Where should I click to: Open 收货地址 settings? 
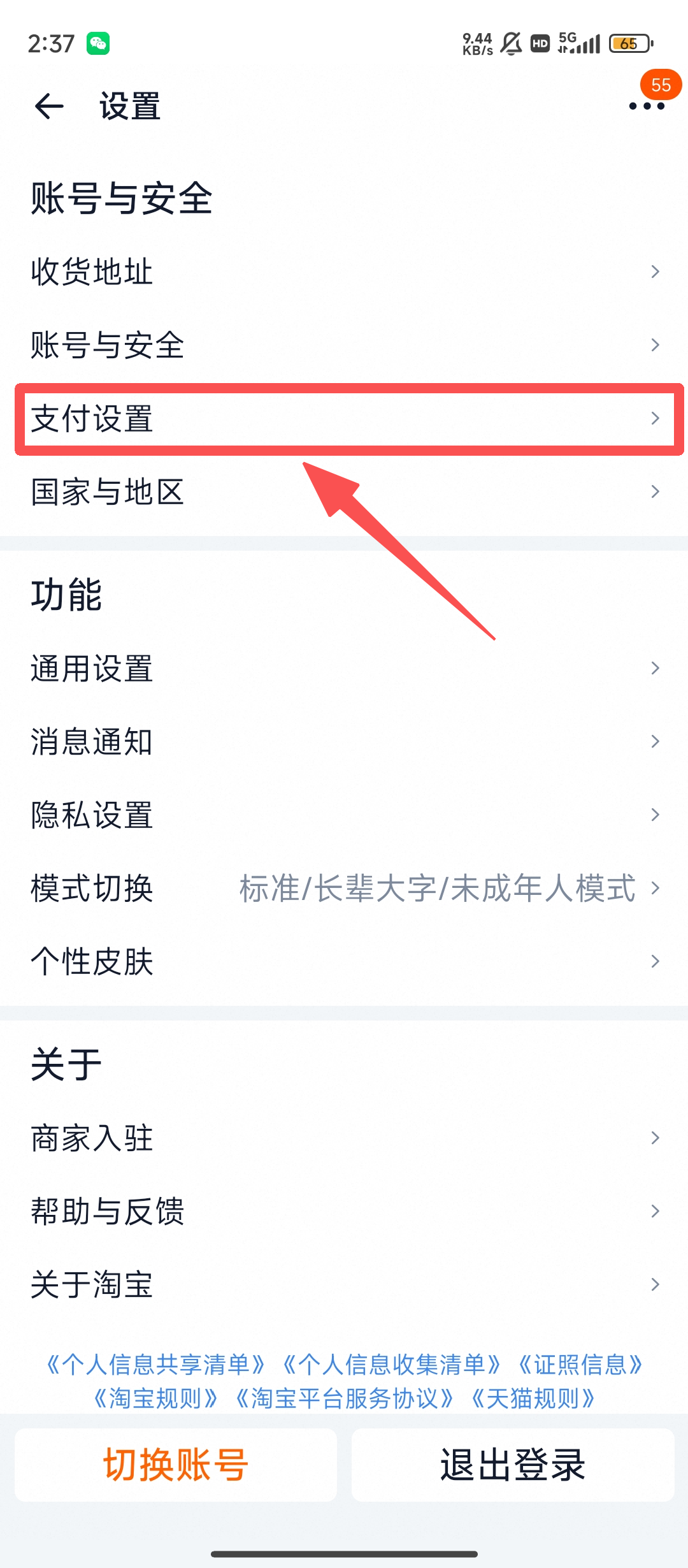point(344,272)
